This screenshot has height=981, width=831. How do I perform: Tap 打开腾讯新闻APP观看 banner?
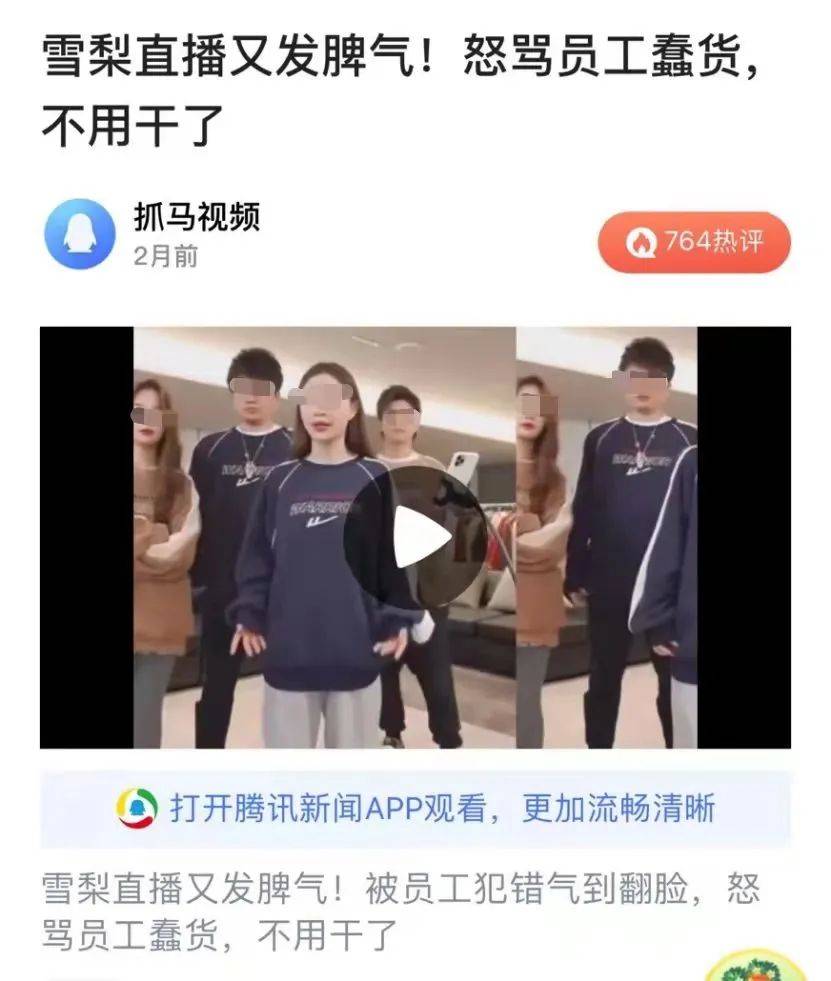415,809
